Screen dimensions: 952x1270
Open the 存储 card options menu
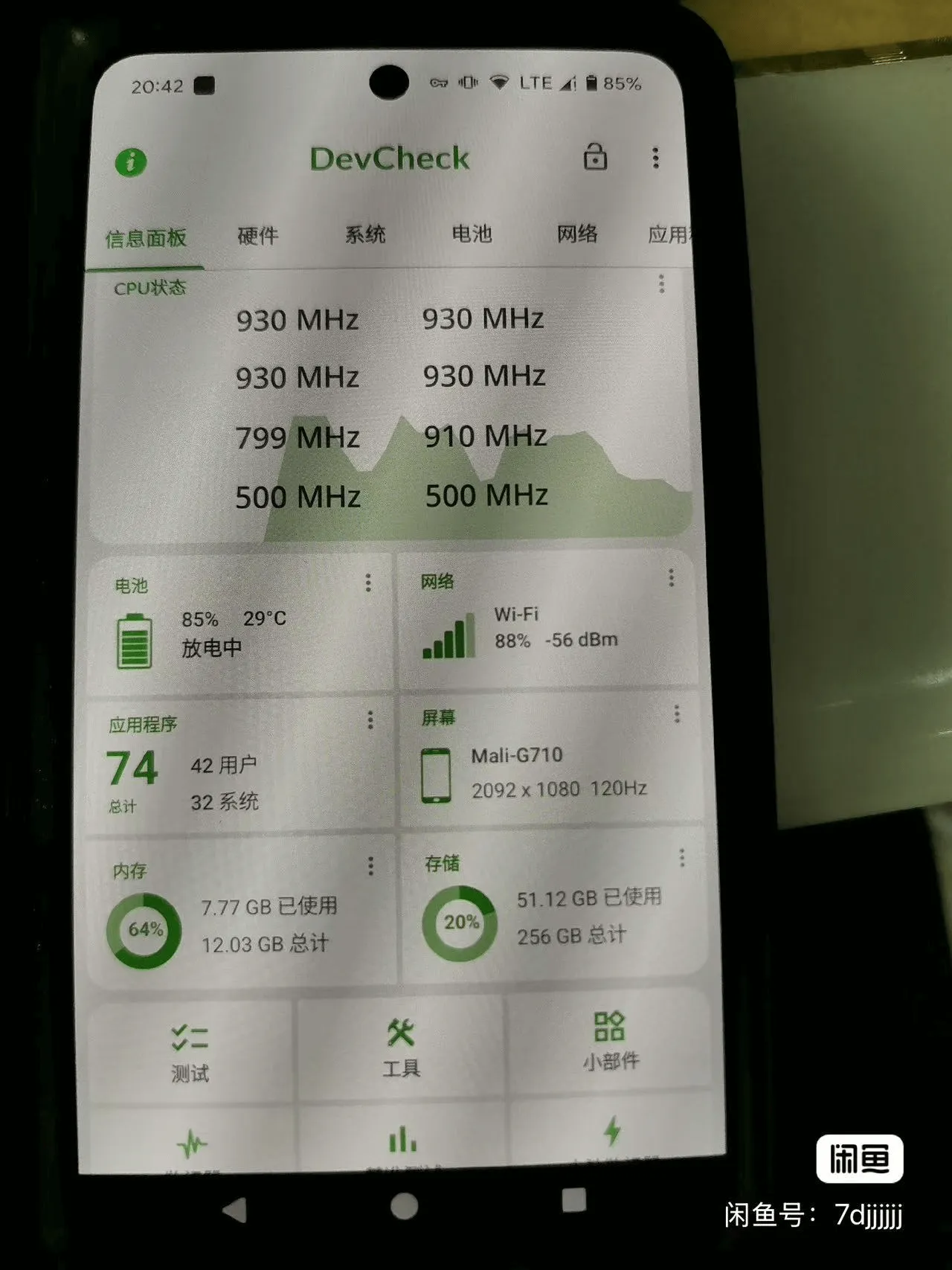click(681, 859)
